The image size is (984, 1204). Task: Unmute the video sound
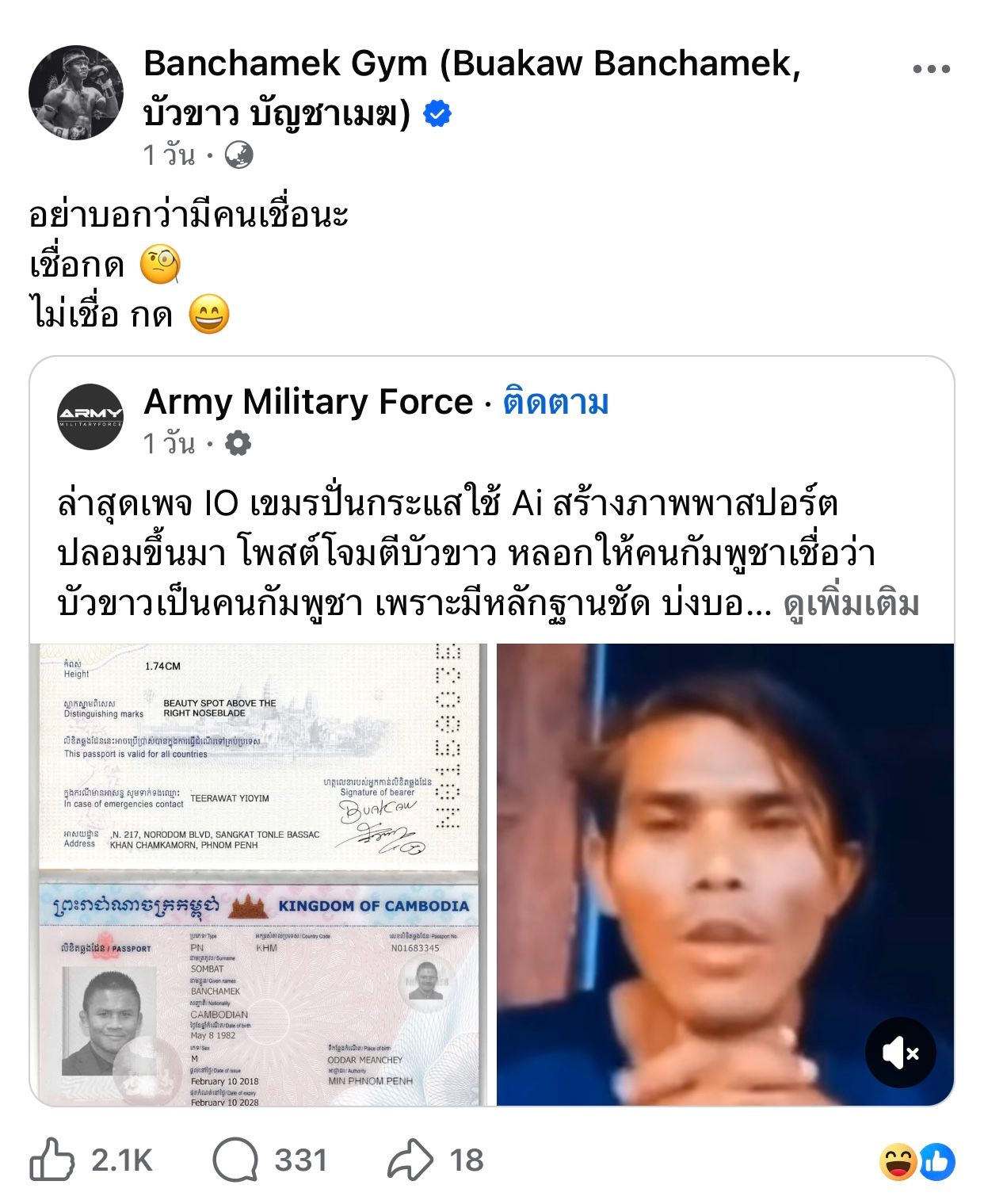tap(901, 1053)
